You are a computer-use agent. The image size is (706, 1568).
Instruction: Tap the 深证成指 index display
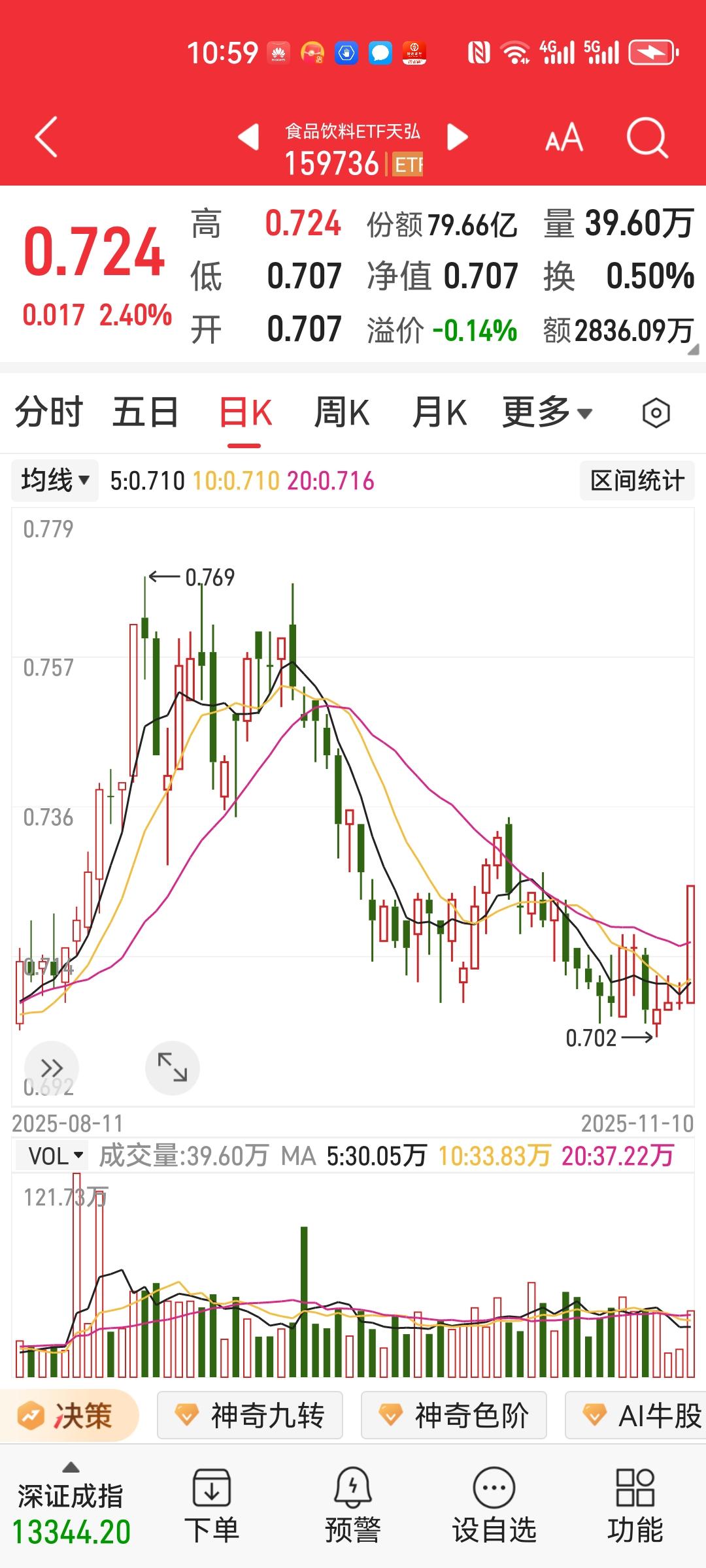tap(69, 1516)
